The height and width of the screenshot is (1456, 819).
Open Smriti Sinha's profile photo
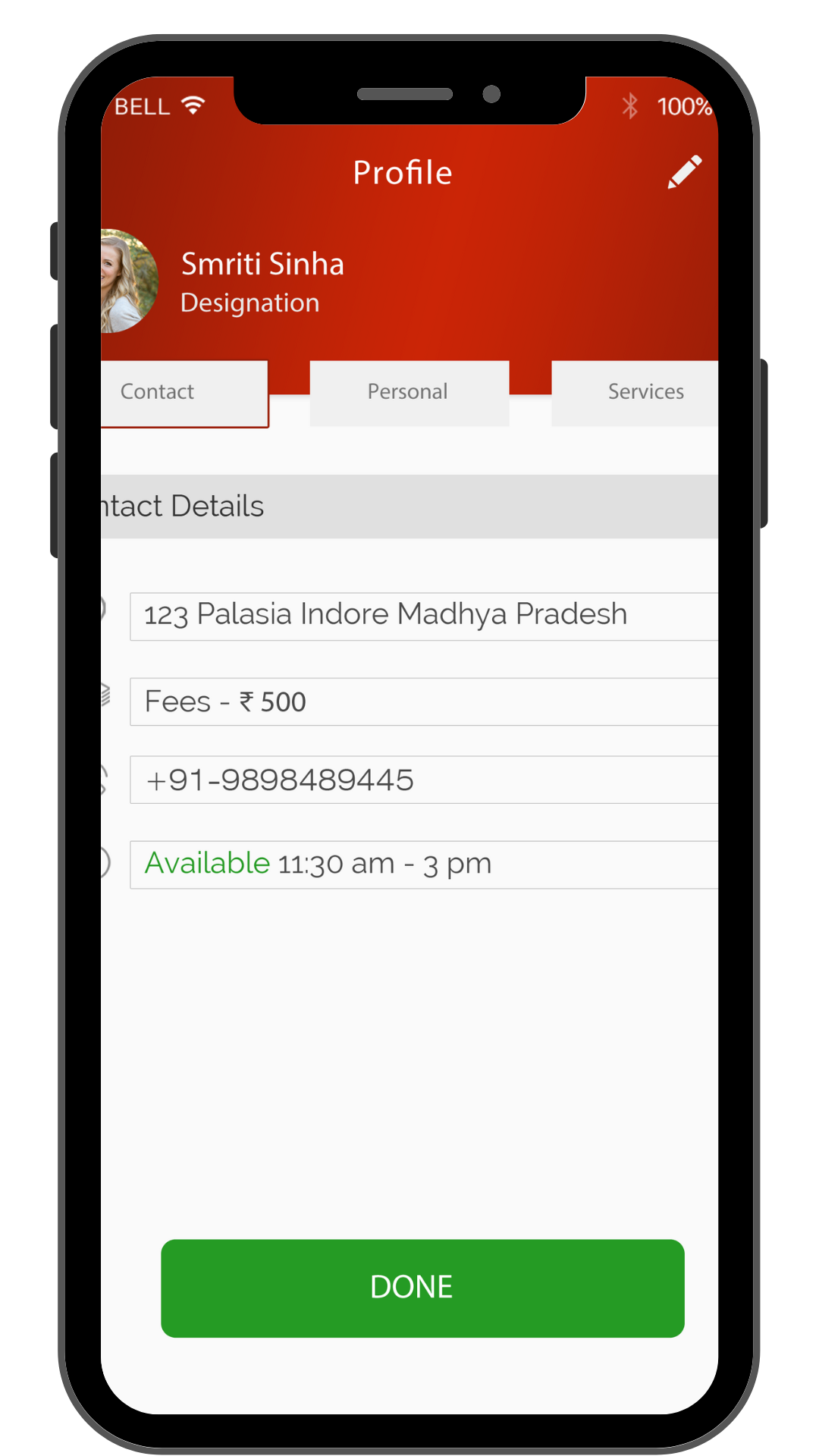127,281
